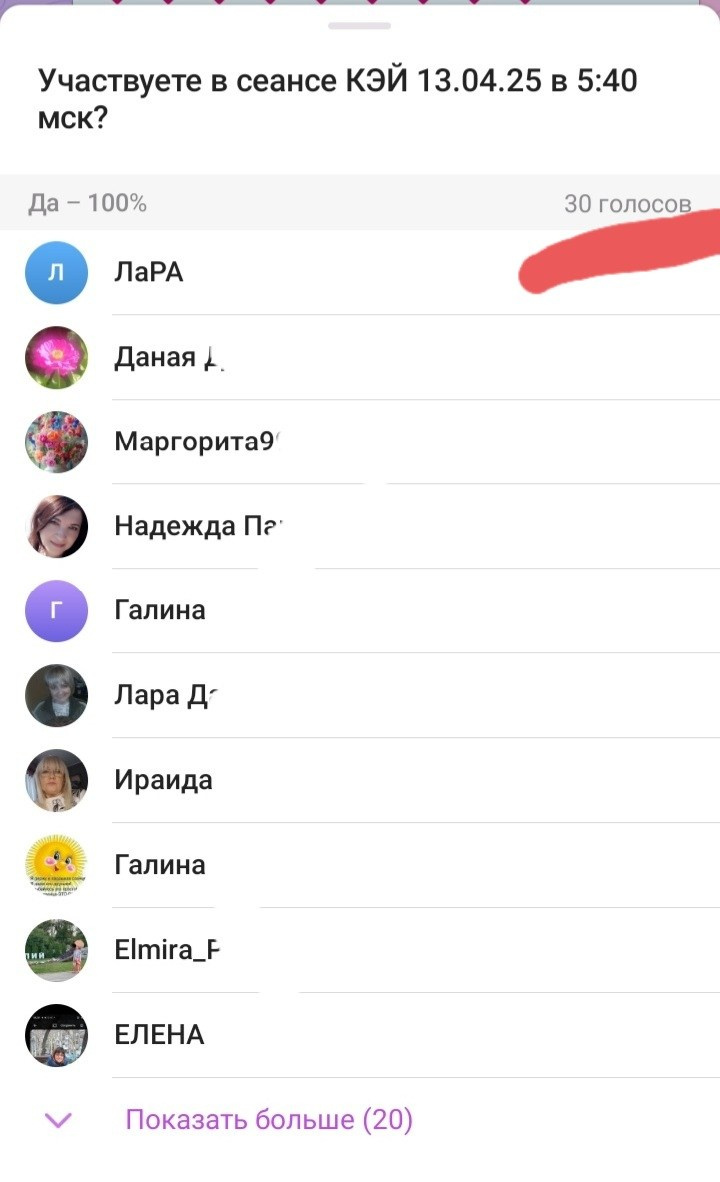Expand Показать больше (20) voters
This screenshot has width=720, height=1182.
pos(268,1120)
